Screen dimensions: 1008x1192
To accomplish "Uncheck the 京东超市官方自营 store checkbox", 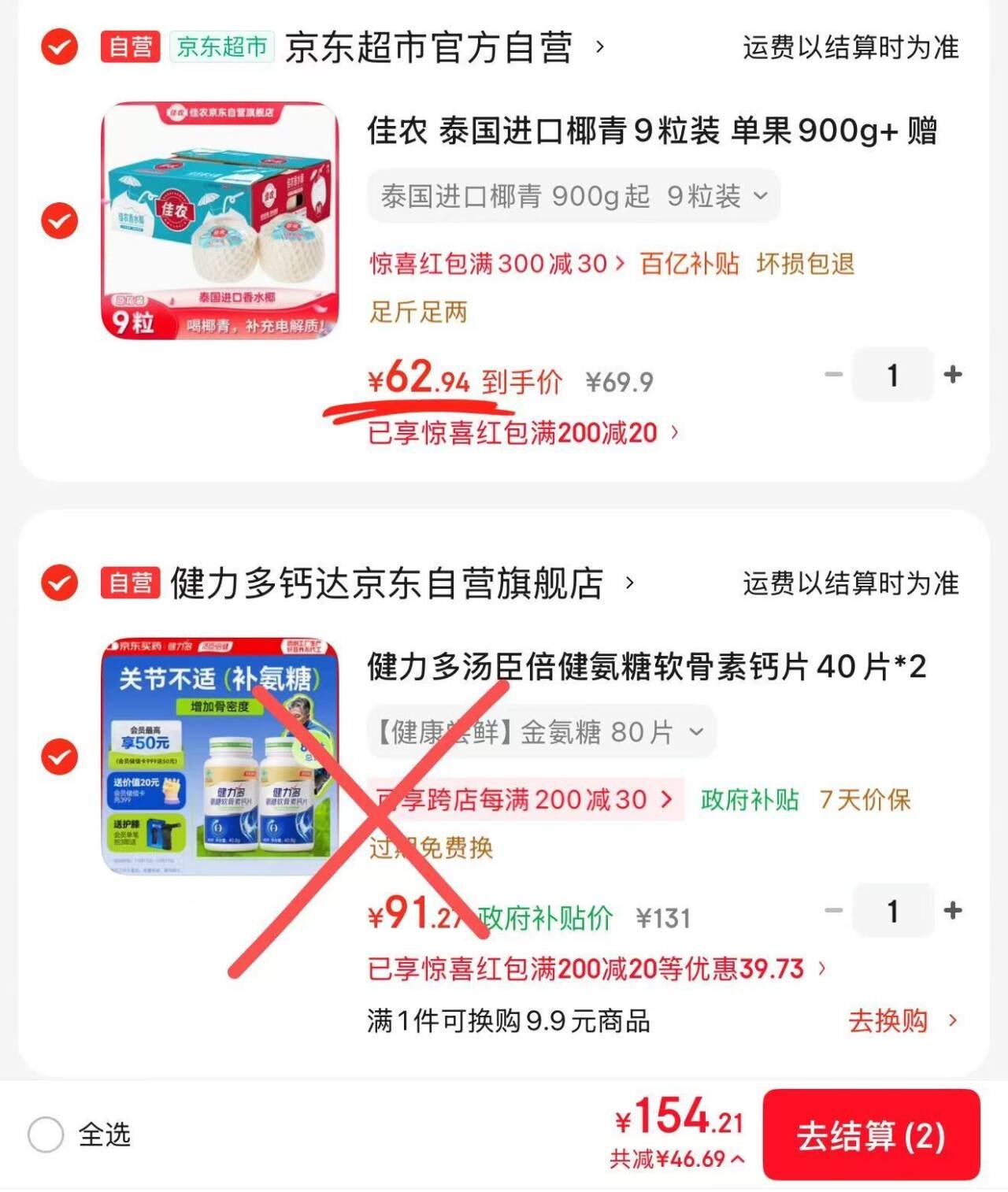I will [x=59, y=46].
